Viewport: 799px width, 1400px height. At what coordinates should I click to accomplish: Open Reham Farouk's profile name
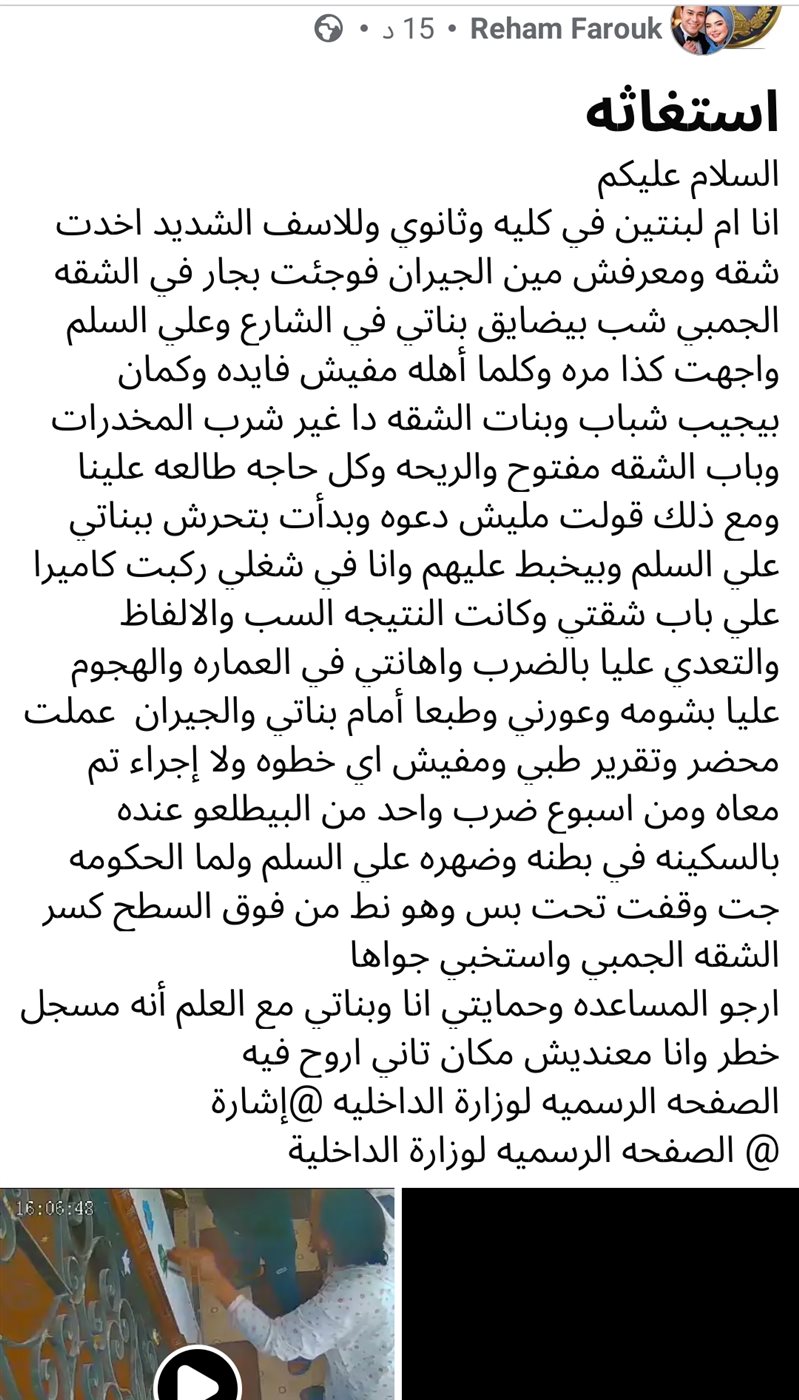click(566, 29)
